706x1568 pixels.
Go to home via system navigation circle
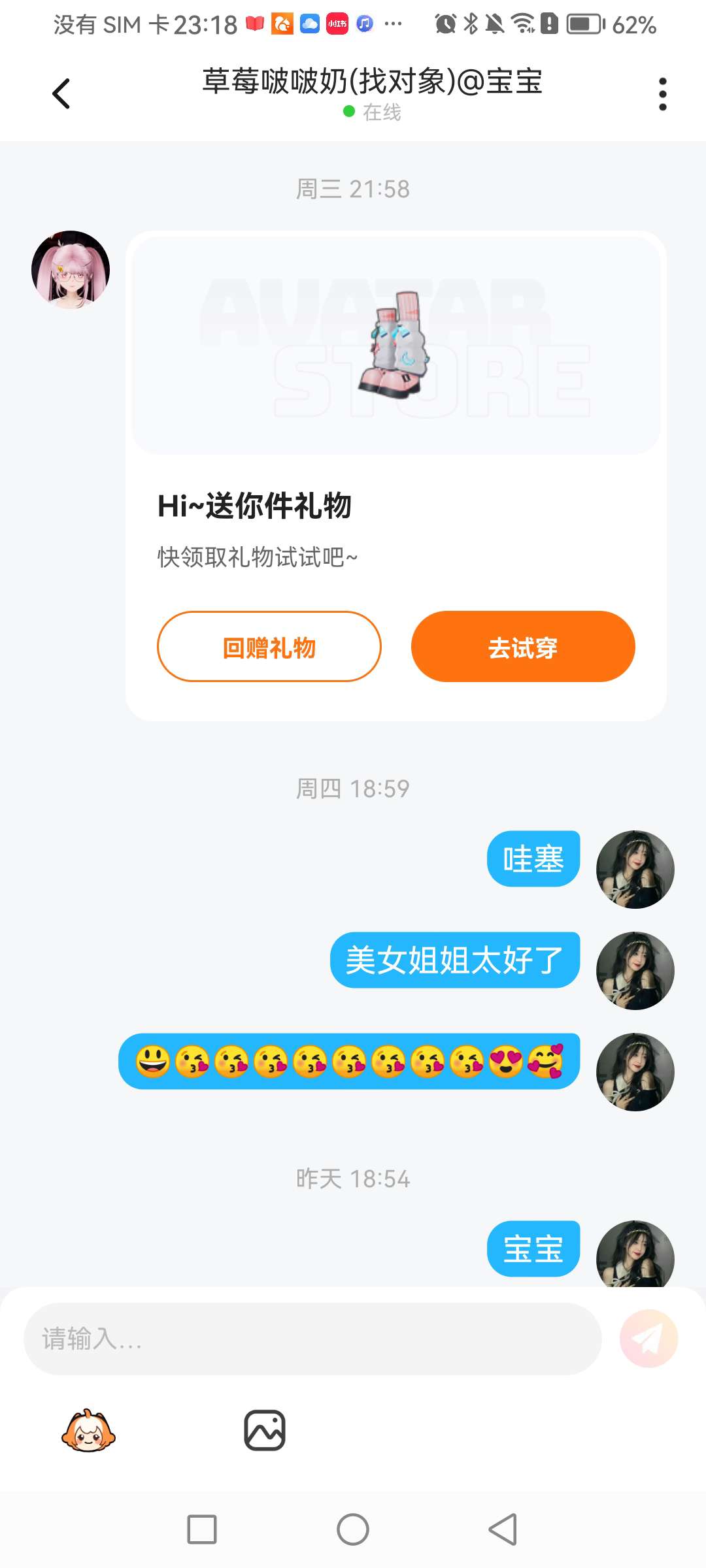353,1529
